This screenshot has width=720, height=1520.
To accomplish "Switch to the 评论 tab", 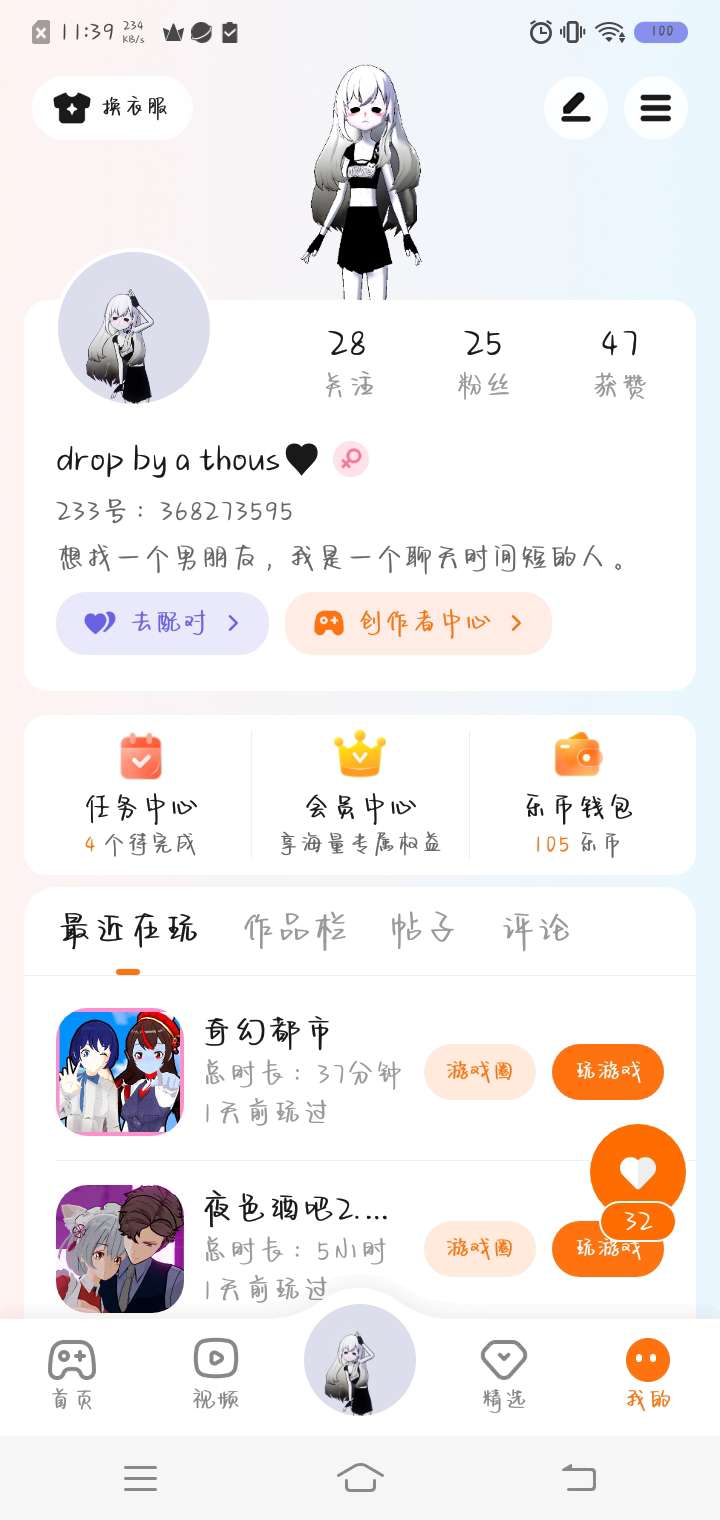I will coord(536,930).
